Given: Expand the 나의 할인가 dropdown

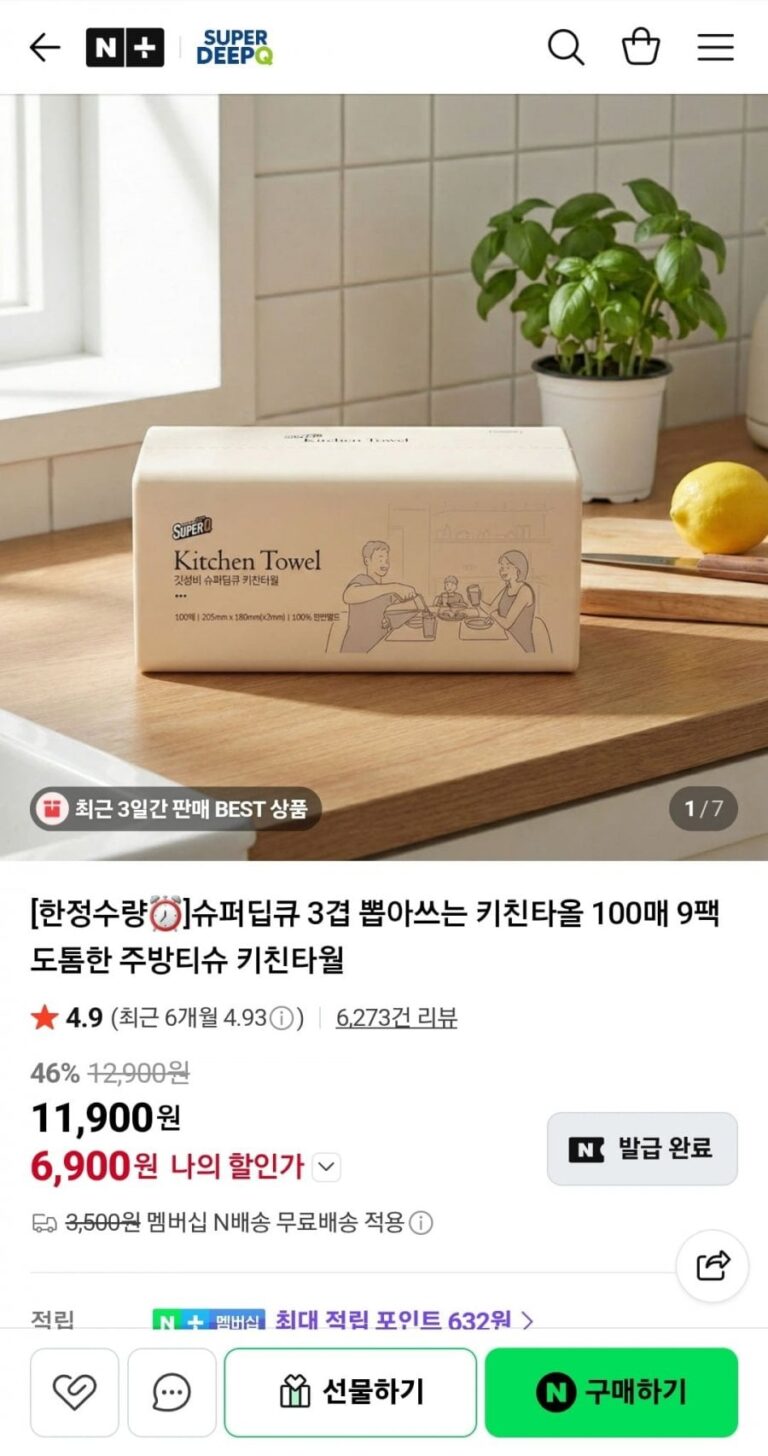Looking at the screenshot, I should [327, 1166].
